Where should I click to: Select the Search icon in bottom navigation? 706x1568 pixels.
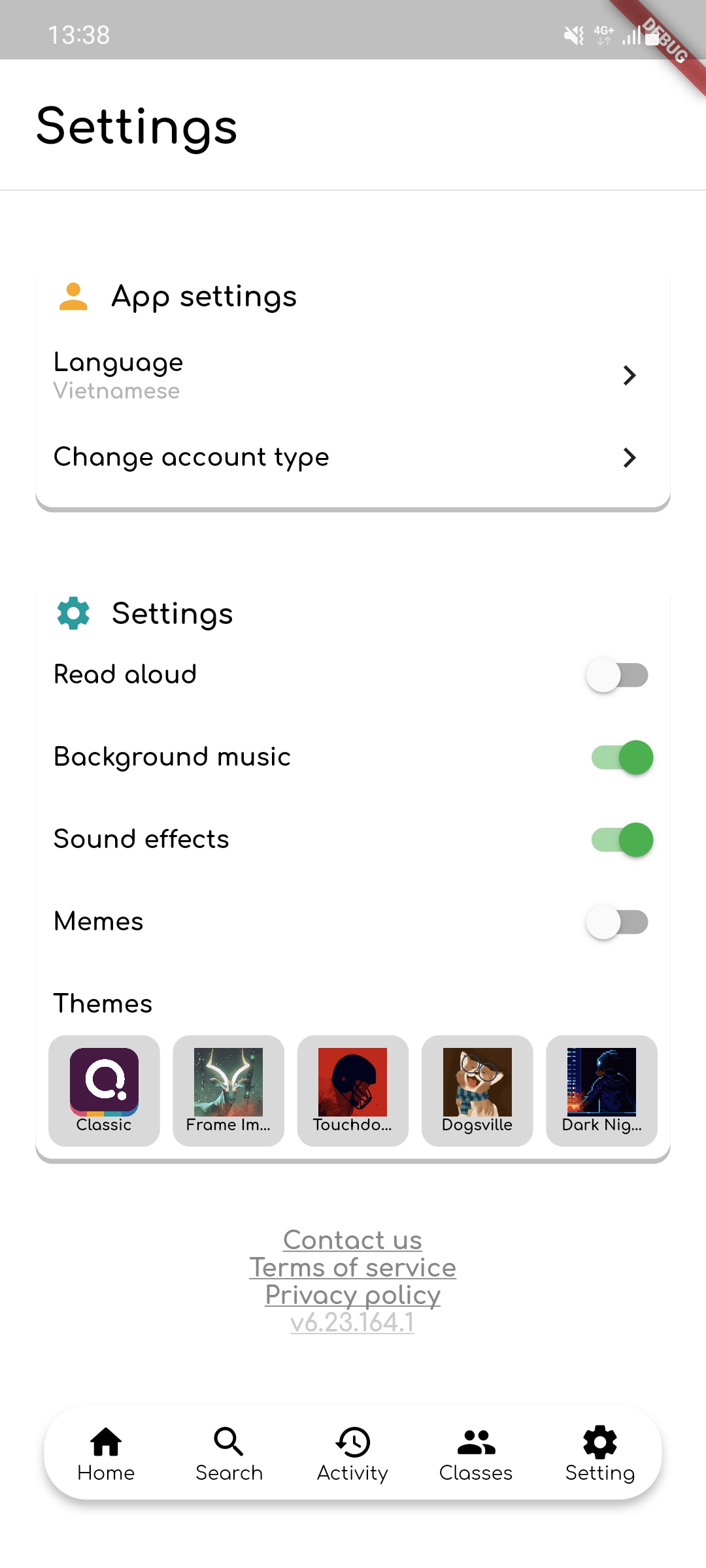pos(229,1441)
